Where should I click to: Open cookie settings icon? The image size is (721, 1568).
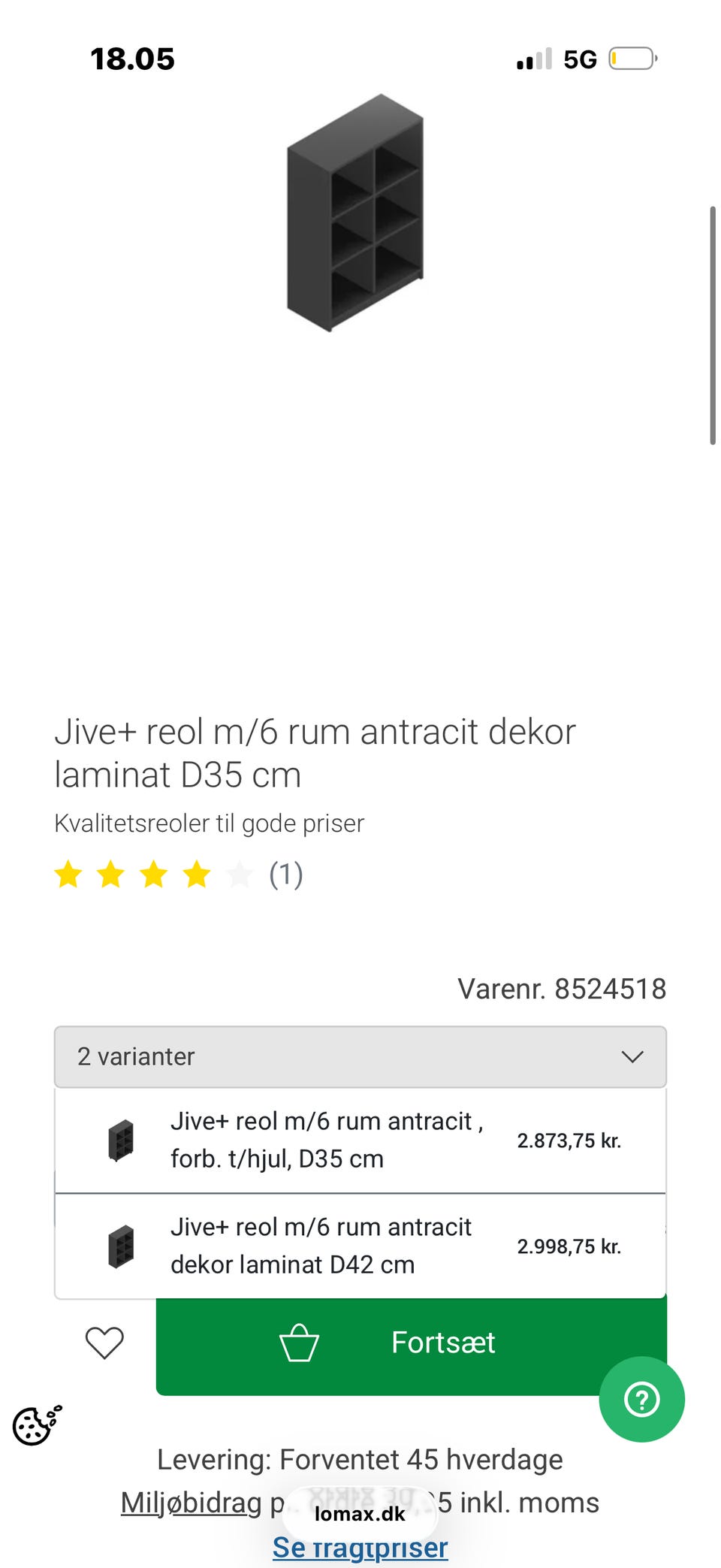[36, 1424]
